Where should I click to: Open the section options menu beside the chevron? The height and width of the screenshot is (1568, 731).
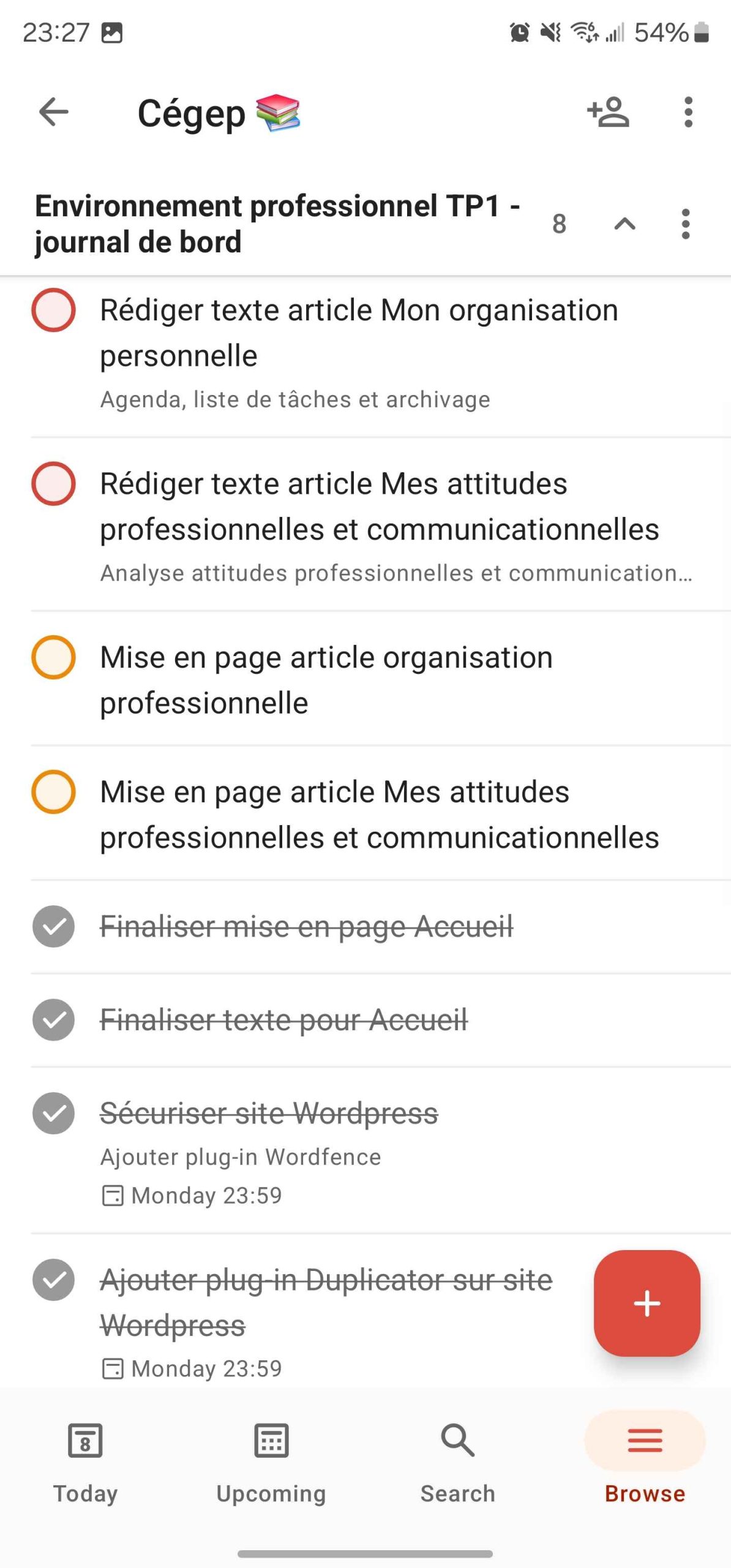(x=685, y=224)
